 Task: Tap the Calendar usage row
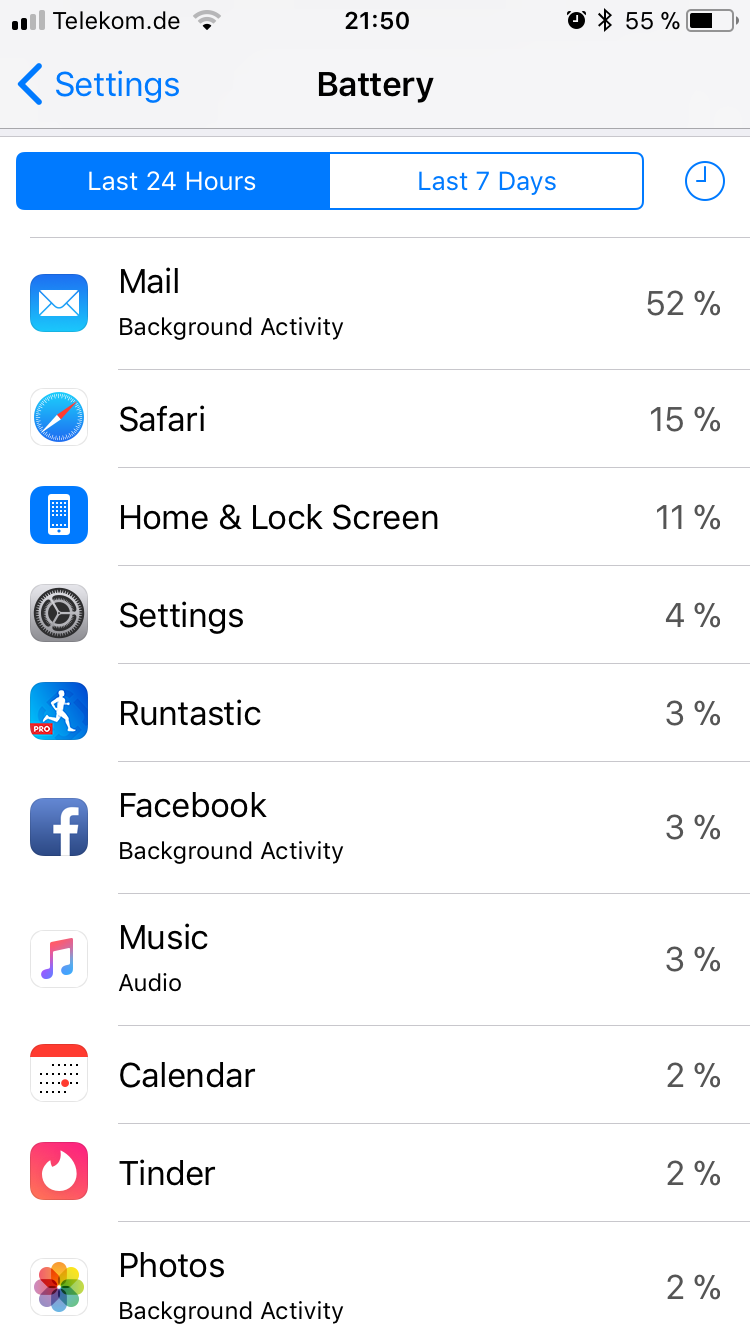(x=375, y=1075)
